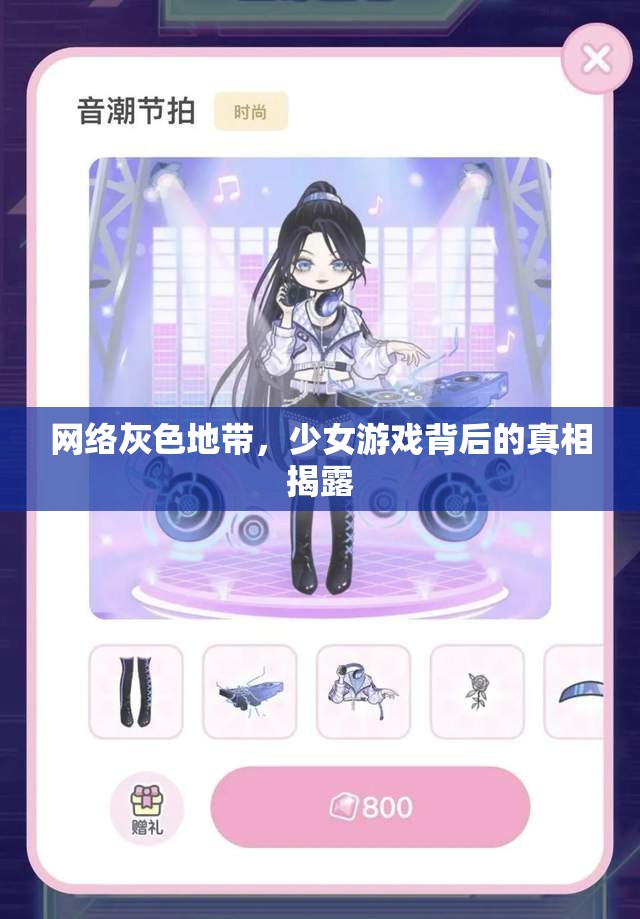Viewport: 640px width, 919px height.
Task: Tap the 赠礼 gift button
Action: (x=147, y=808)
